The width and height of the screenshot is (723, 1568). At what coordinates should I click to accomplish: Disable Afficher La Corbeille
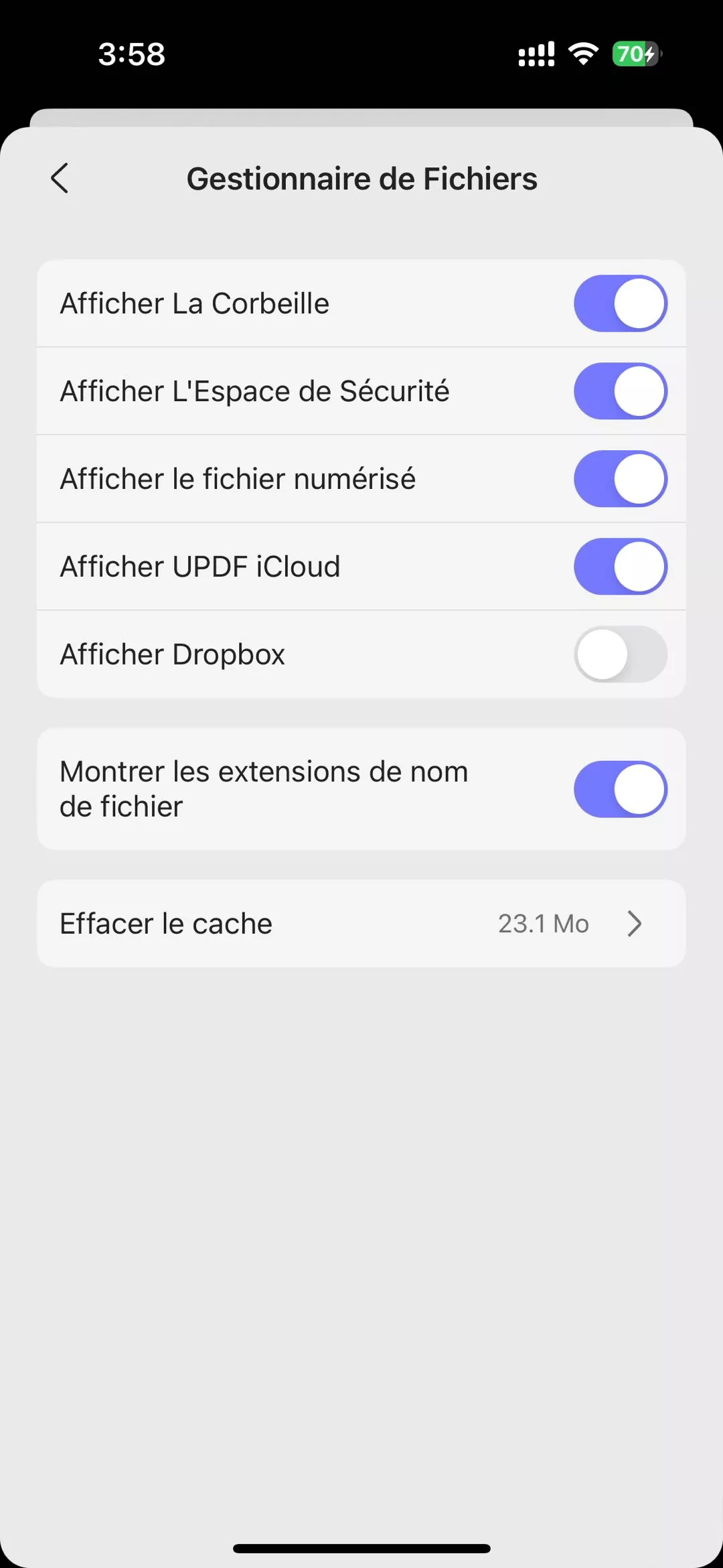tap(620, 303)
